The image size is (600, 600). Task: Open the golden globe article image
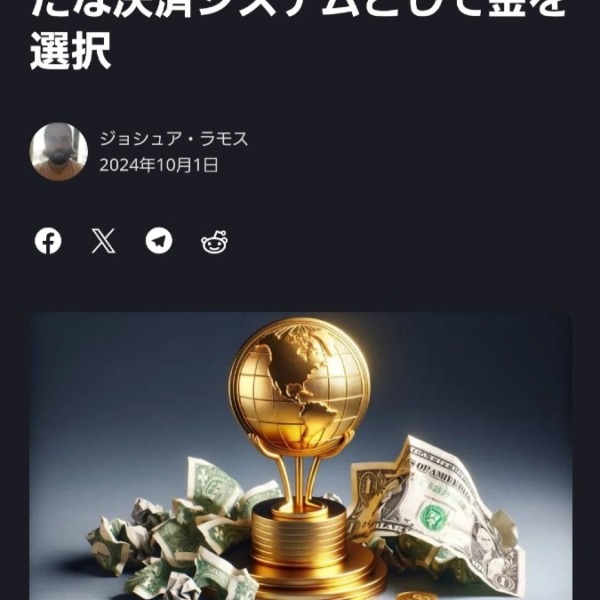tap(300, 455)
